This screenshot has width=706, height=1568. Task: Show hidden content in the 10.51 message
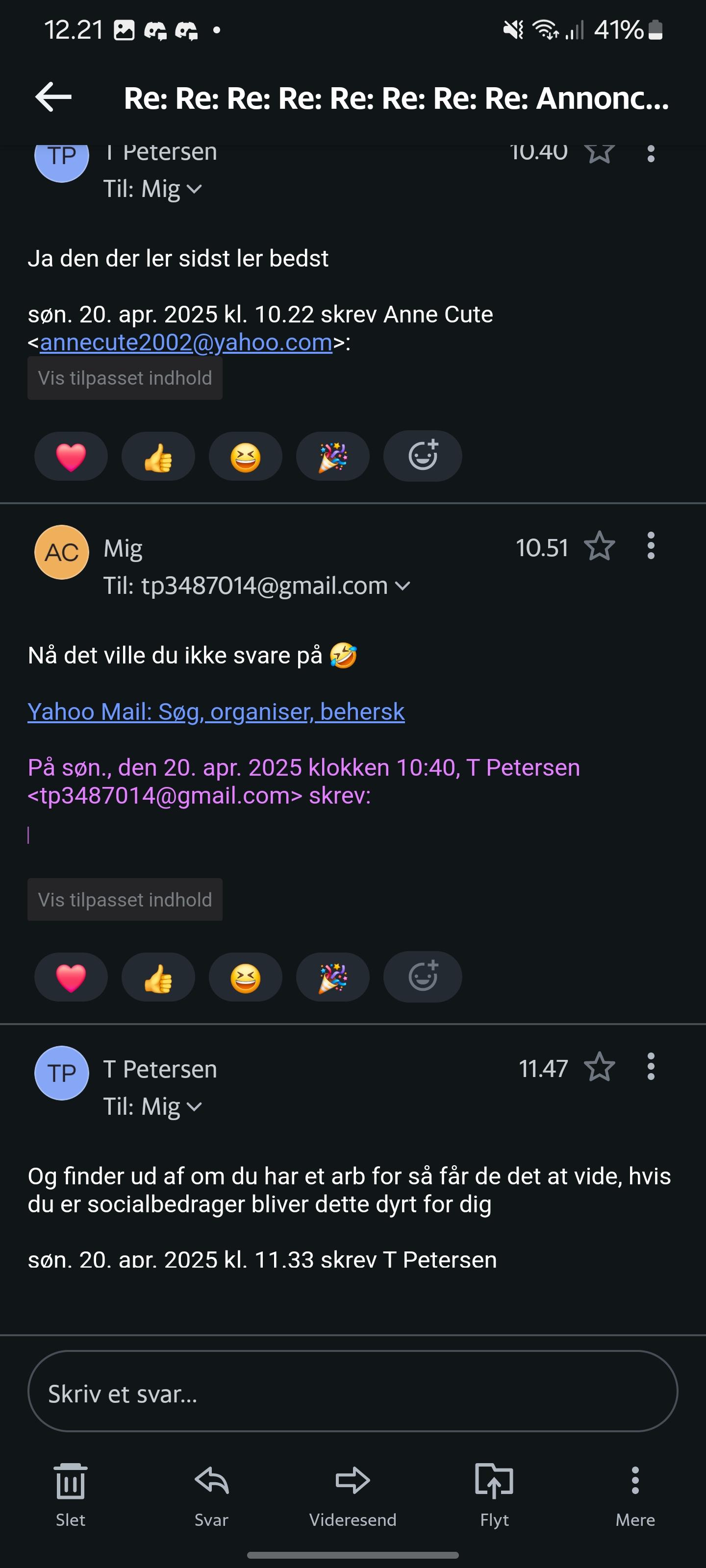pos(124,900)
